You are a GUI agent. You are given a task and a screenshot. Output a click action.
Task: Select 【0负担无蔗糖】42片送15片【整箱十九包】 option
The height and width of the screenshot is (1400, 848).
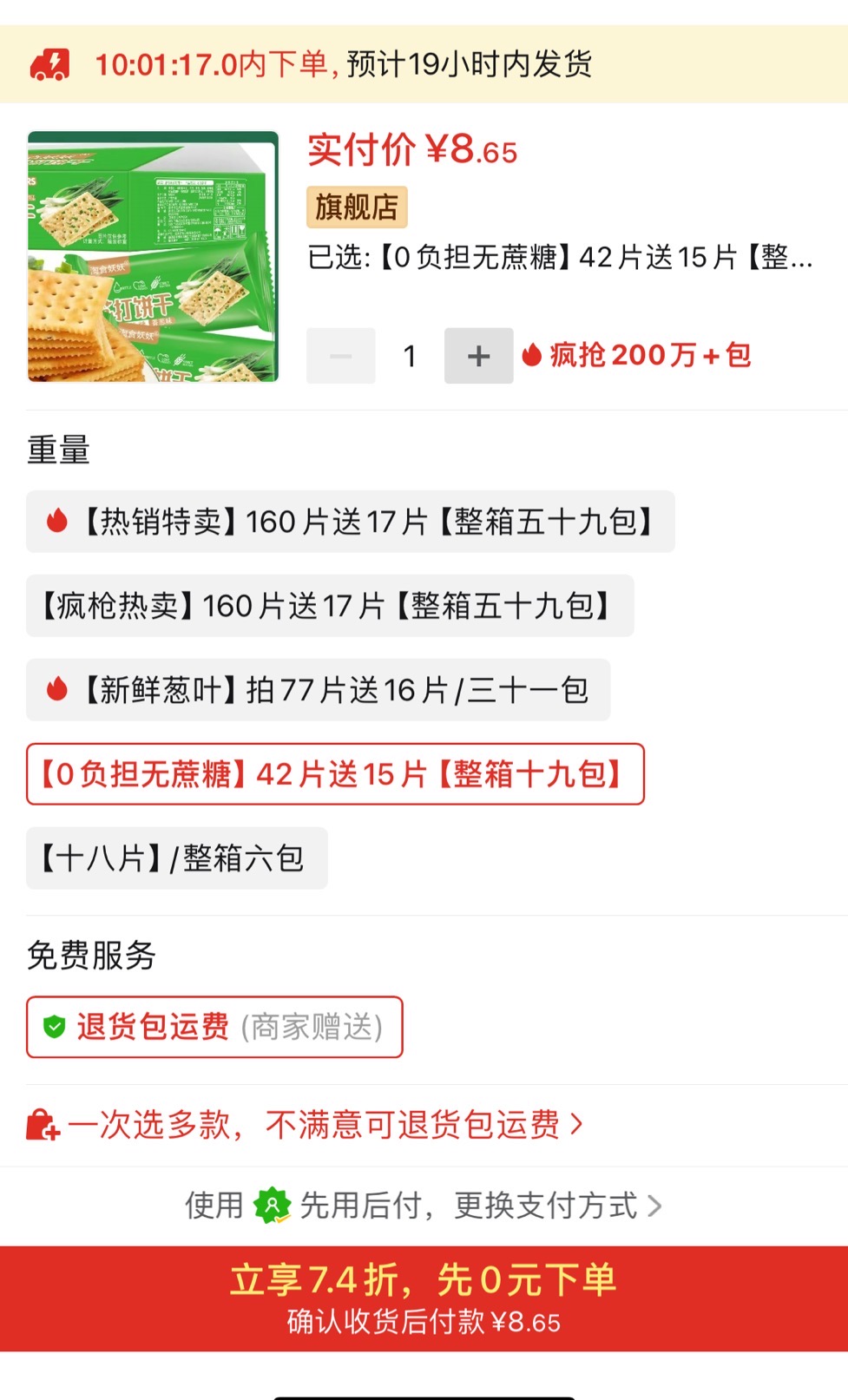tap(335, 774)
